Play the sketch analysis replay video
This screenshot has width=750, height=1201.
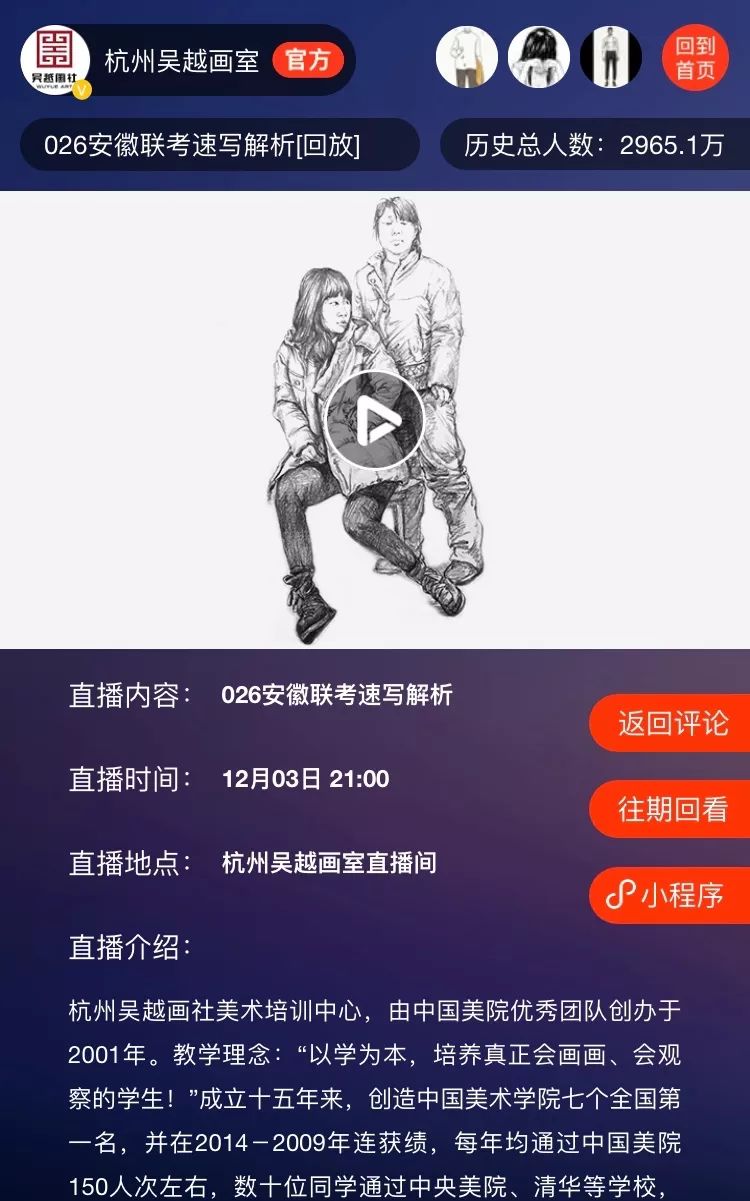click(375, 421)
